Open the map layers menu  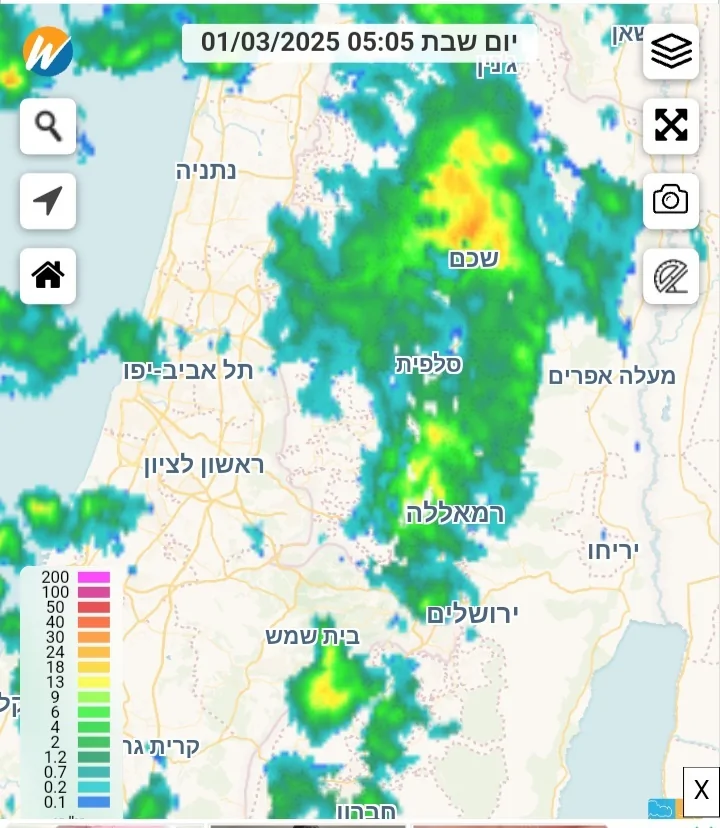pyautogui.click(x=671, y=52)
